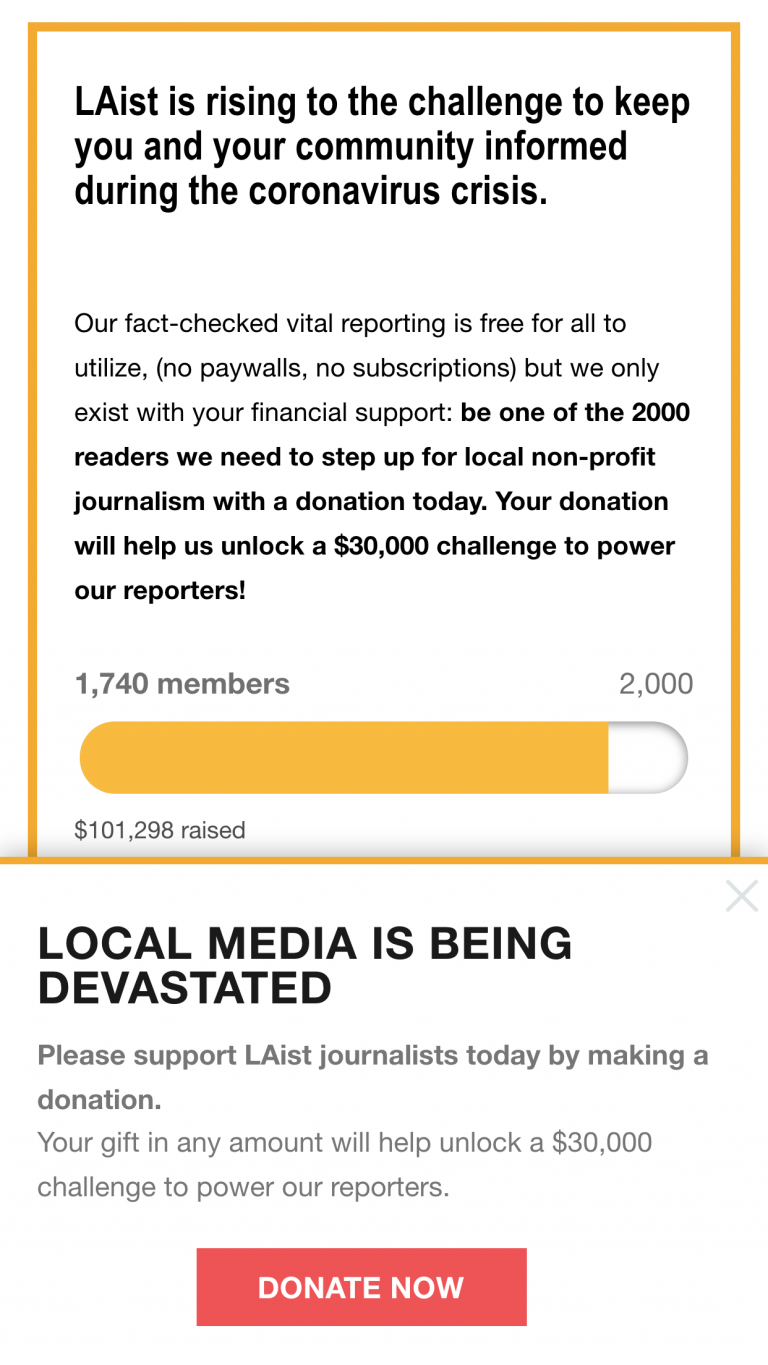This screenshot has height=1365, width=768.
Task: Tap the Donate Now button
Action: 361,1287
